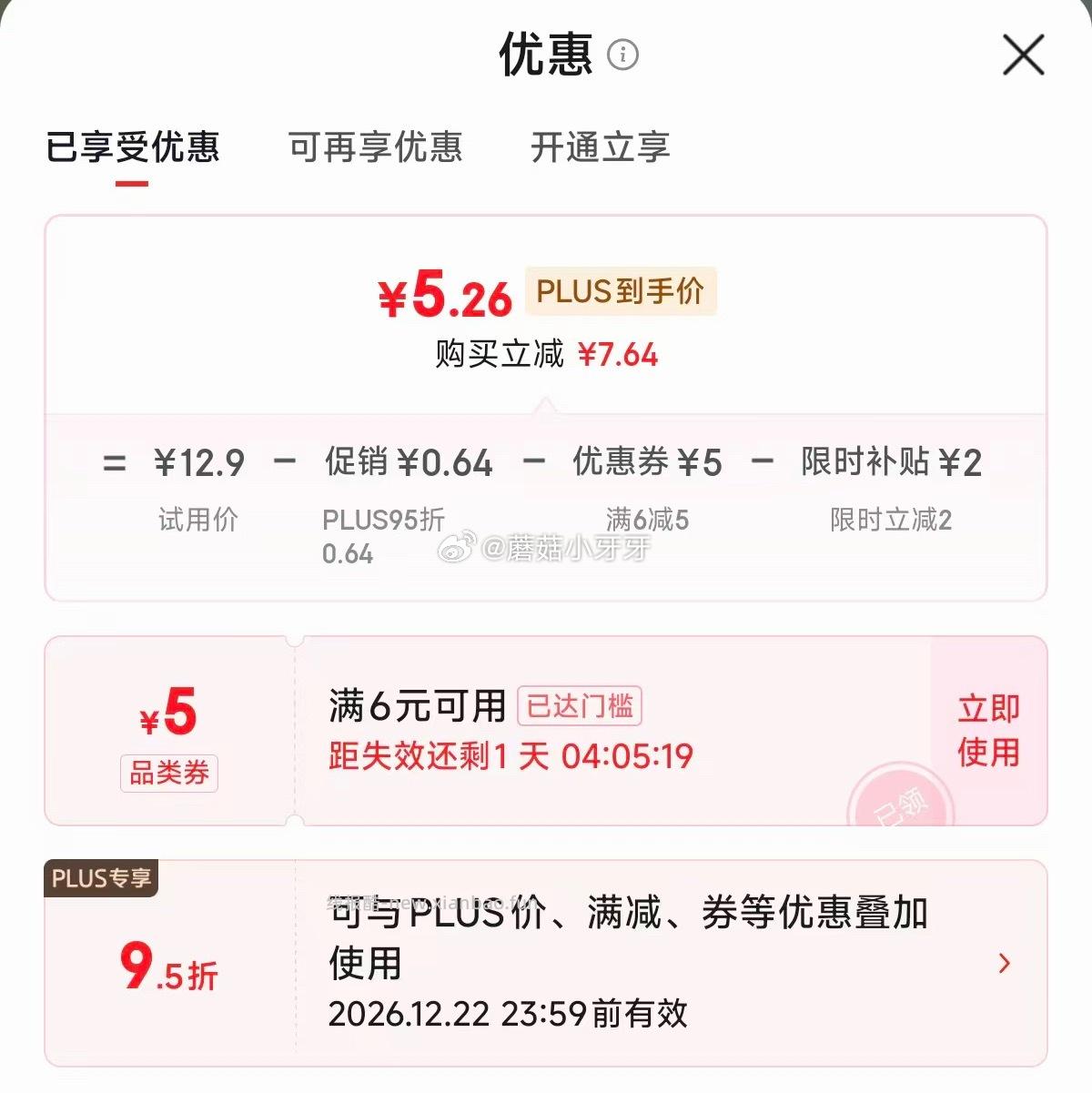The width and height of the screenshot is (1092, 1093).
Task: Click the info icon beside 优惠 title
Action: 624,56
